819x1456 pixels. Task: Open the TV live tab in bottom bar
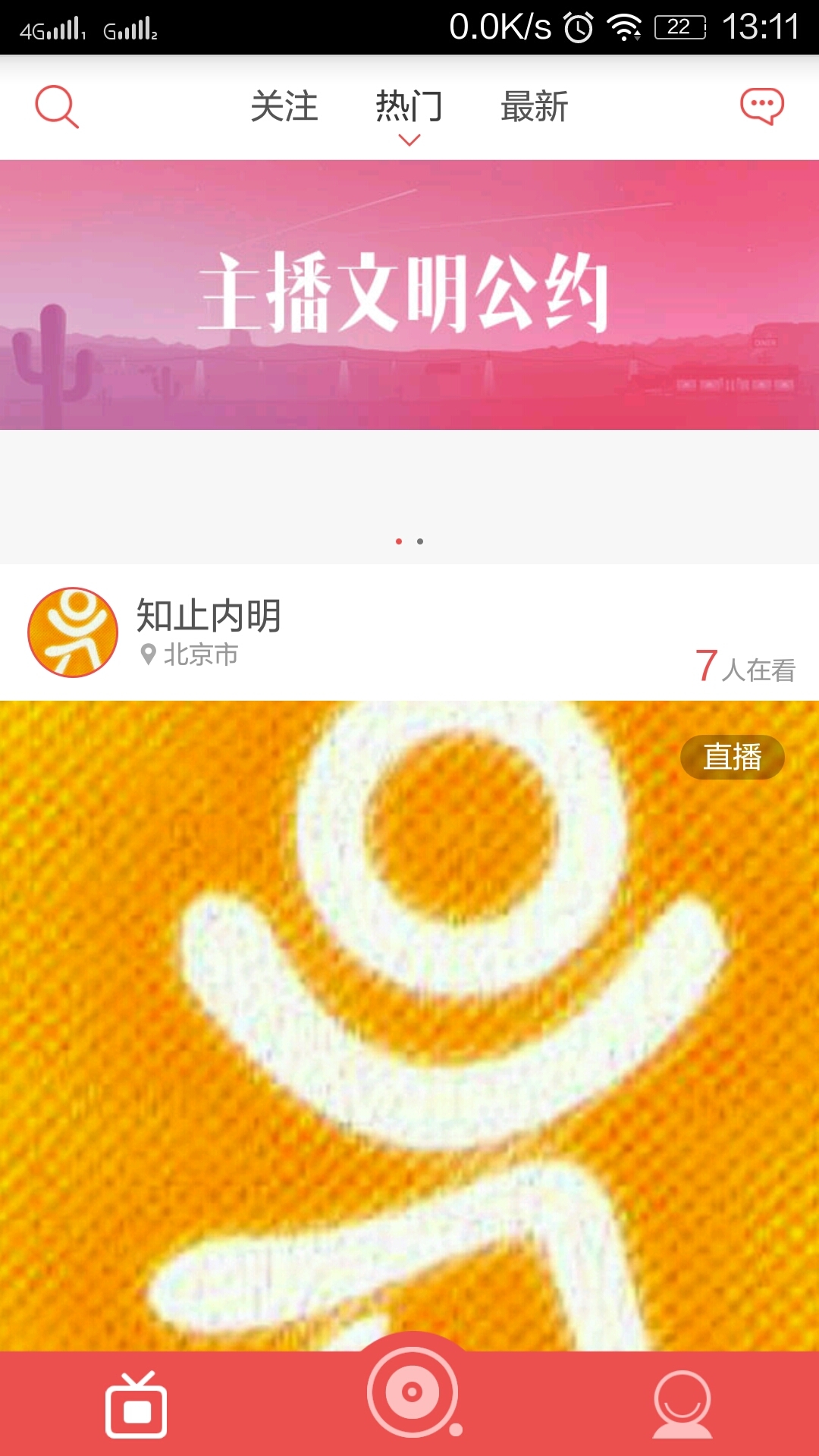pos(136,1404)
